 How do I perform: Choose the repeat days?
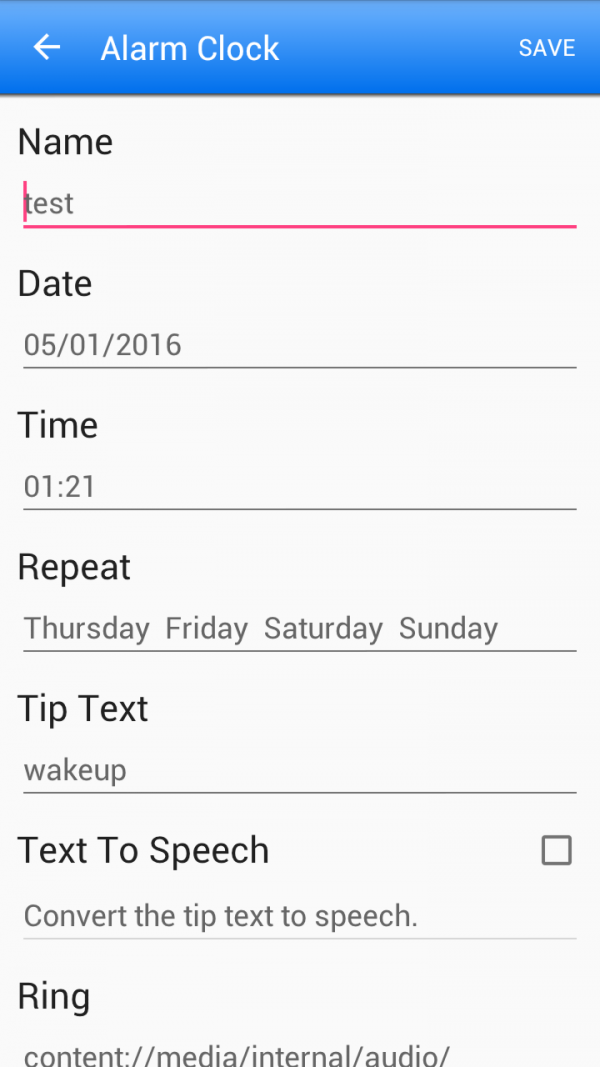(298, 629)
